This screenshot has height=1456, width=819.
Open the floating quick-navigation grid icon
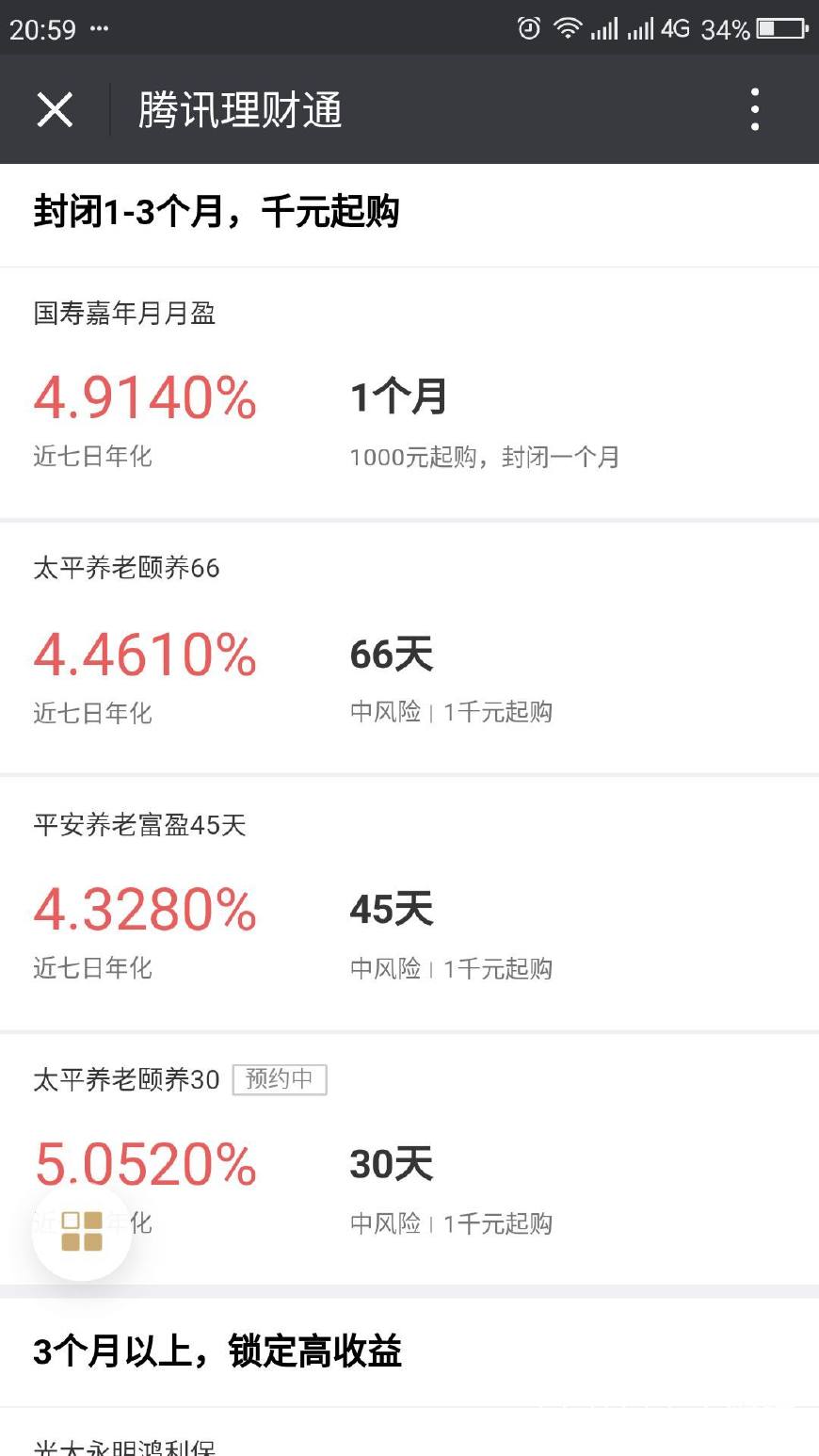(x=82, y=1230)
